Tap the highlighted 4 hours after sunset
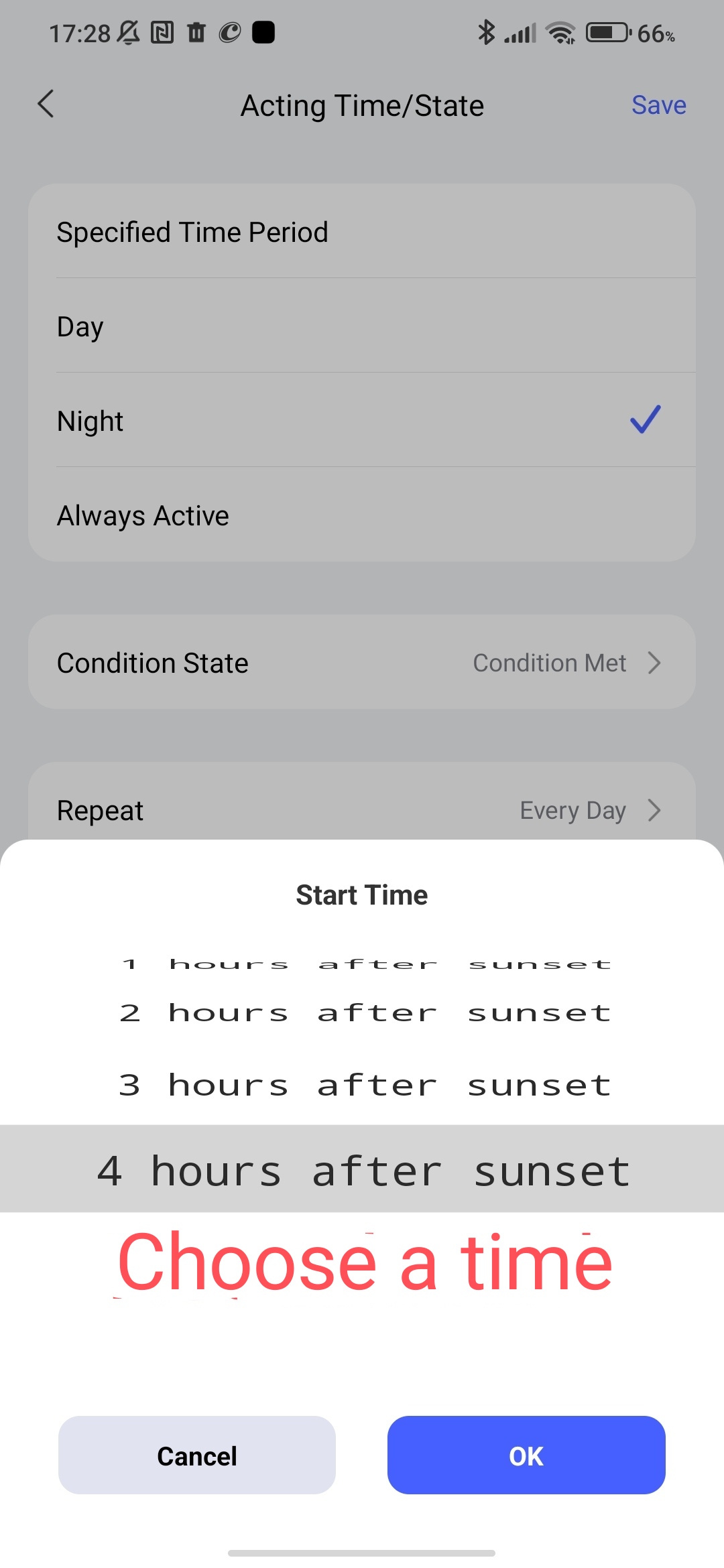The height and width of the screenshot is (1568, 724). 363,1171
